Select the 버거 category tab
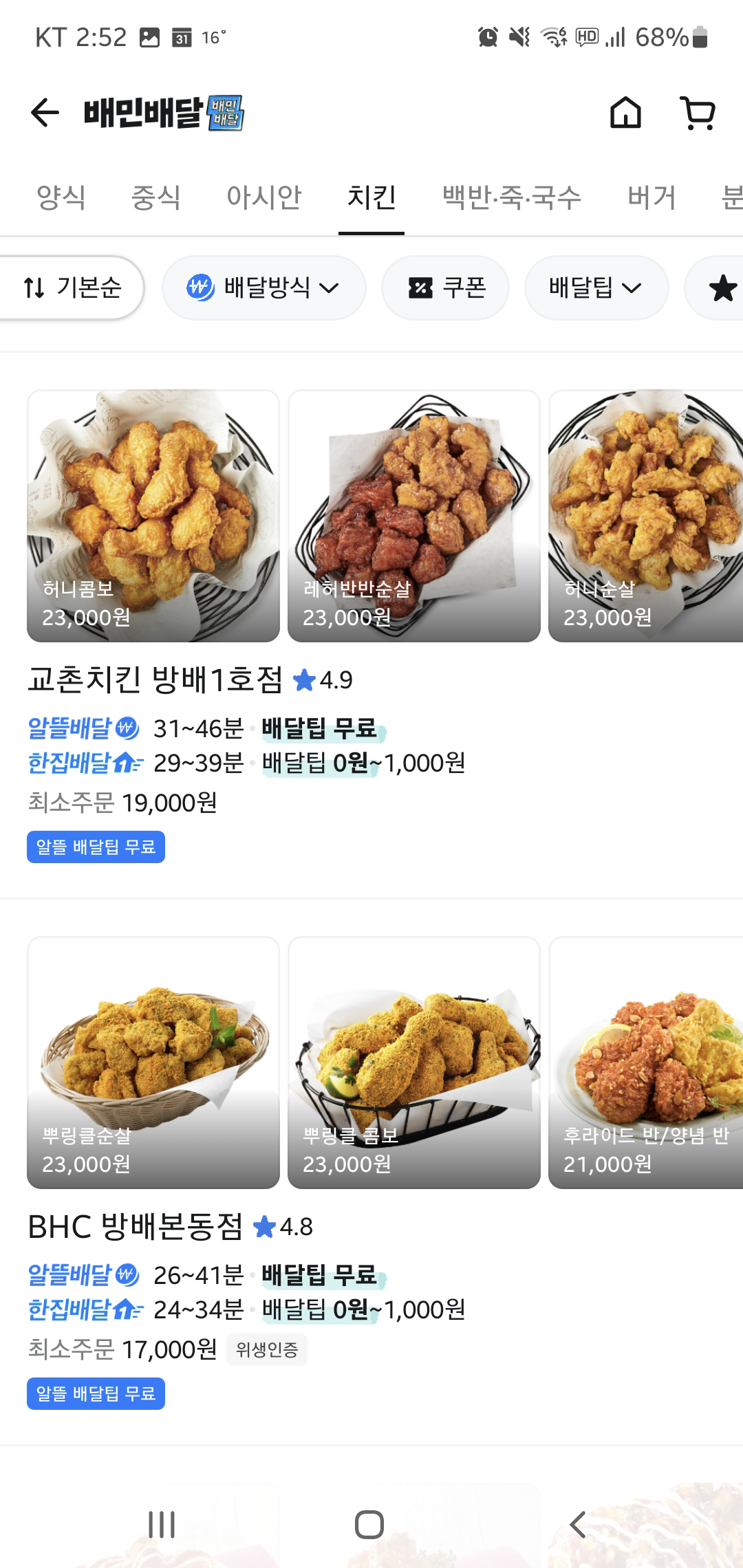This screenshot has width=743, height=1568. [652, 197]
